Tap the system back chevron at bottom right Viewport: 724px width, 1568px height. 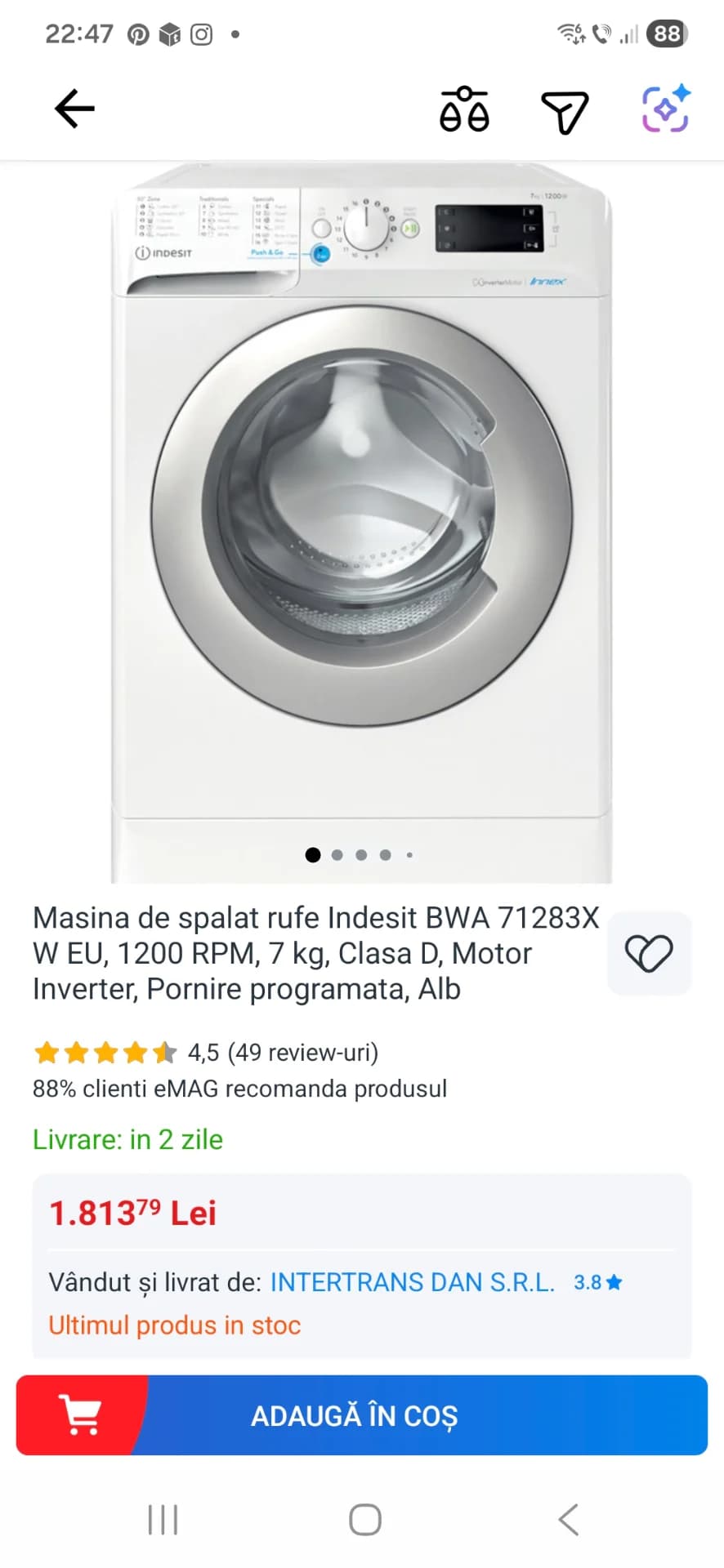(x=567, y=1519)
